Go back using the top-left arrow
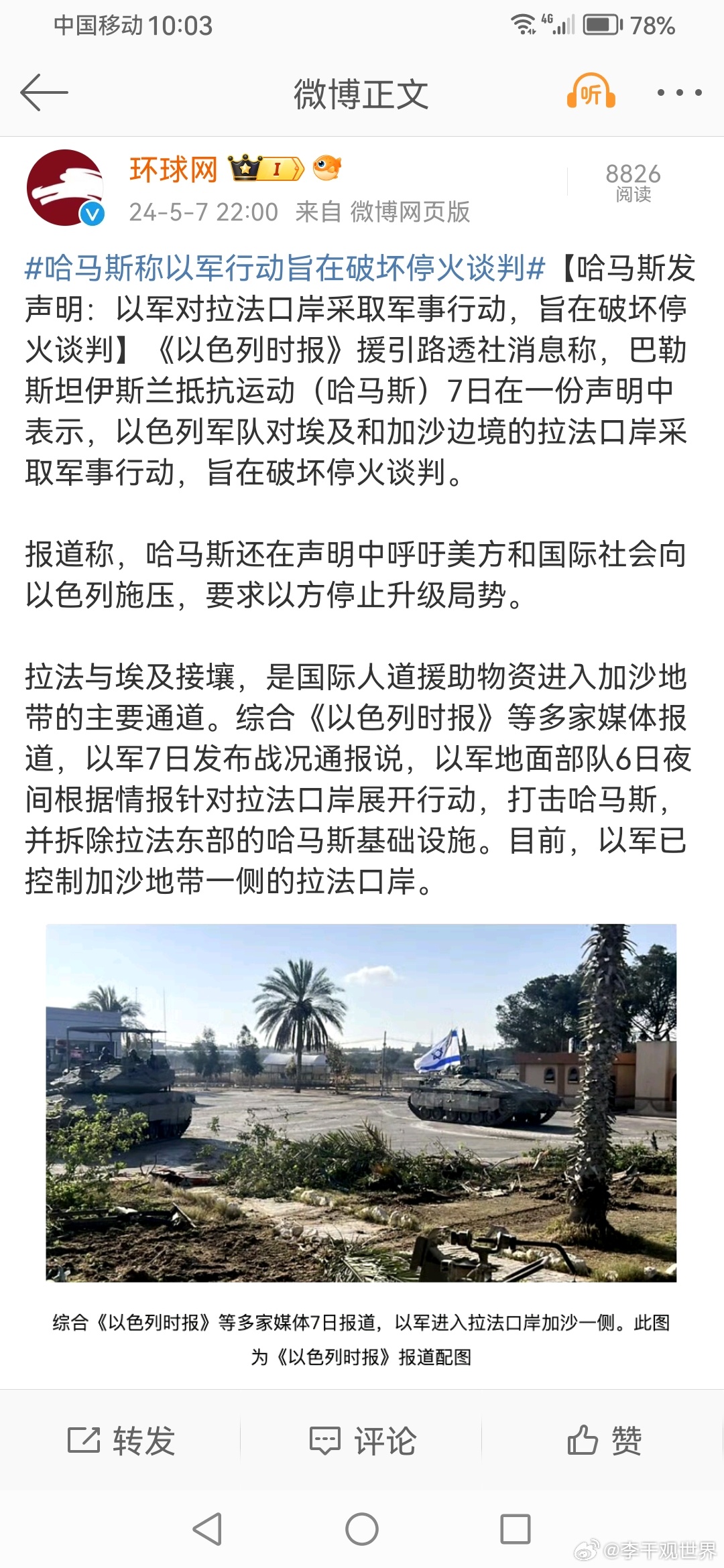724x1568 pixels. click(44, 92)
